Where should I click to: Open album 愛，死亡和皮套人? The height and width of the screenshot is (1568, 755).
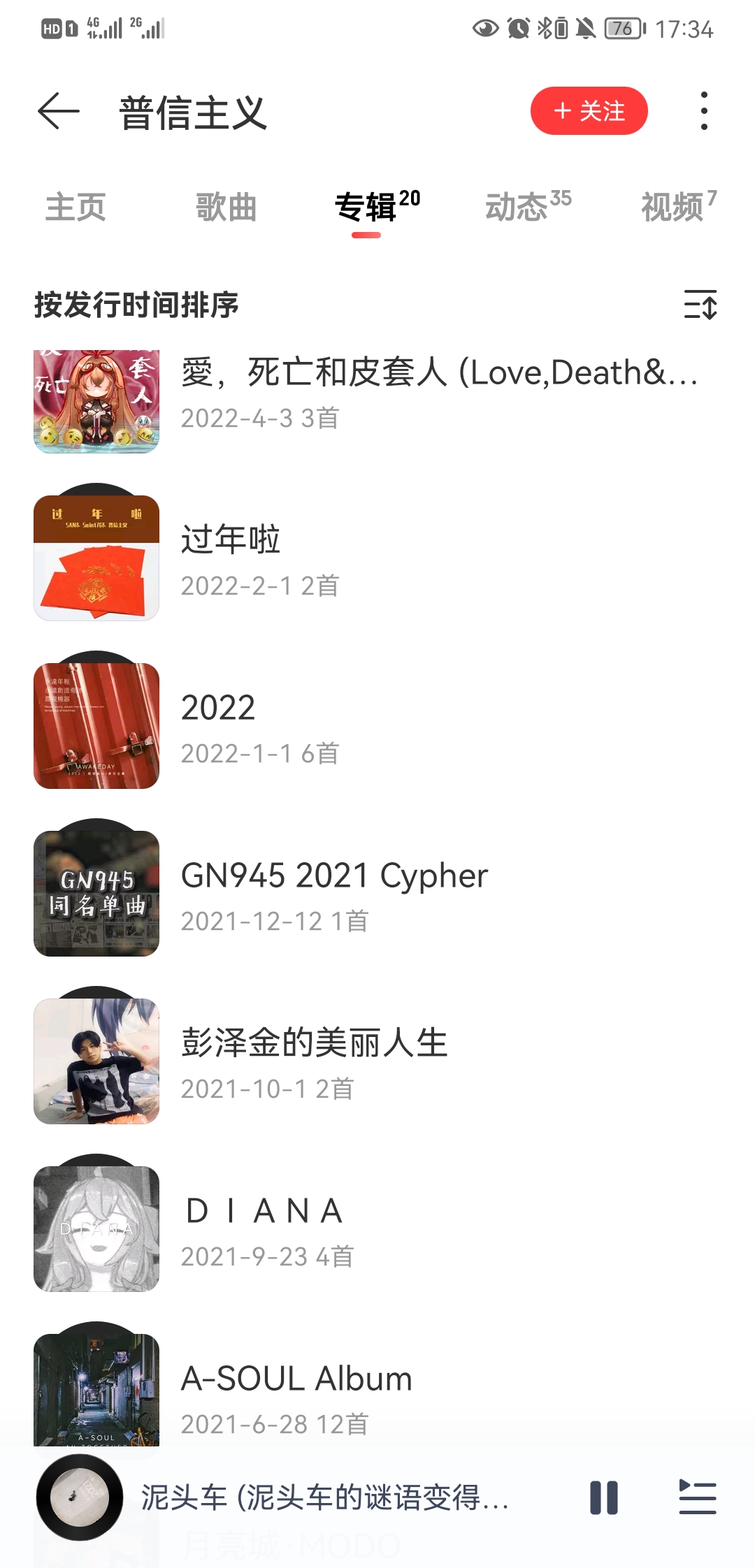438,391
